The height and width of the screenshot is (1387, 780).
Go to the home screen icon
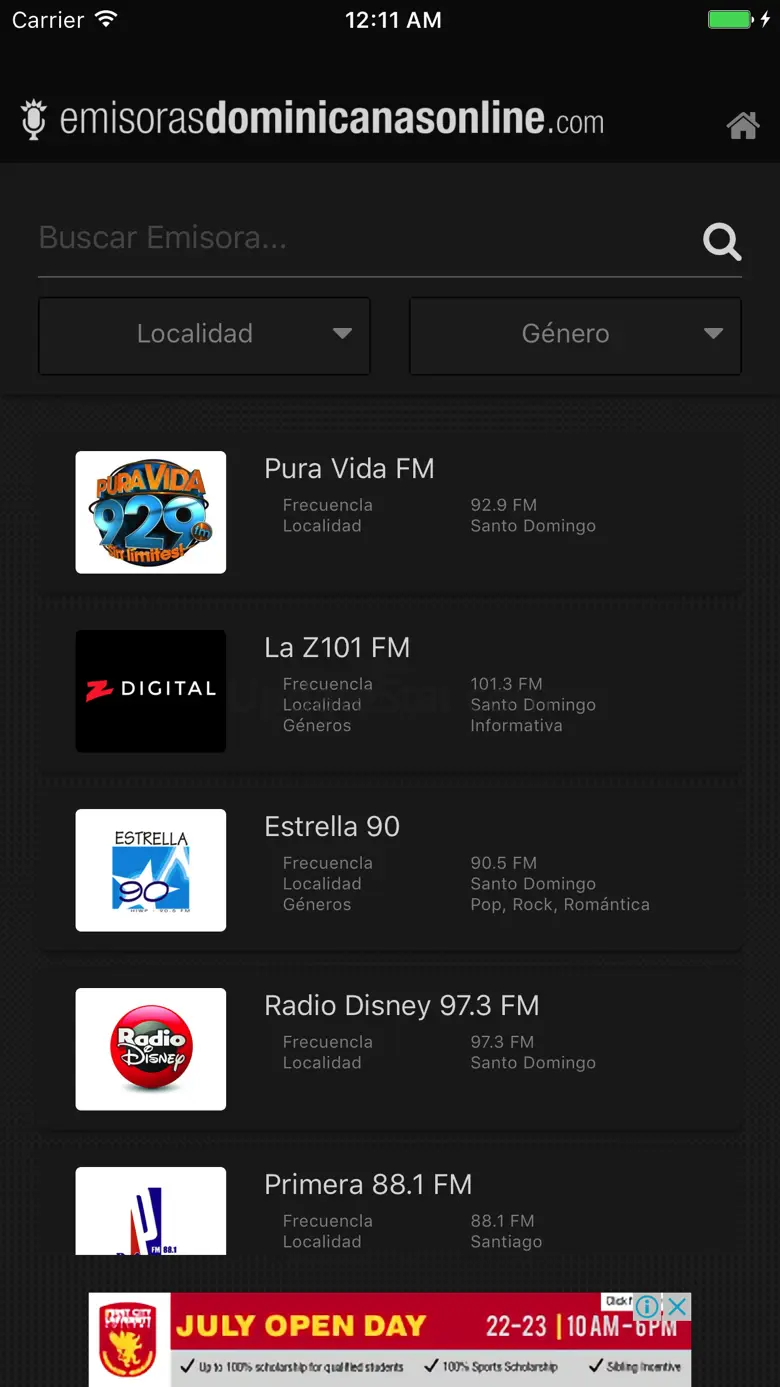coord(742,126)
